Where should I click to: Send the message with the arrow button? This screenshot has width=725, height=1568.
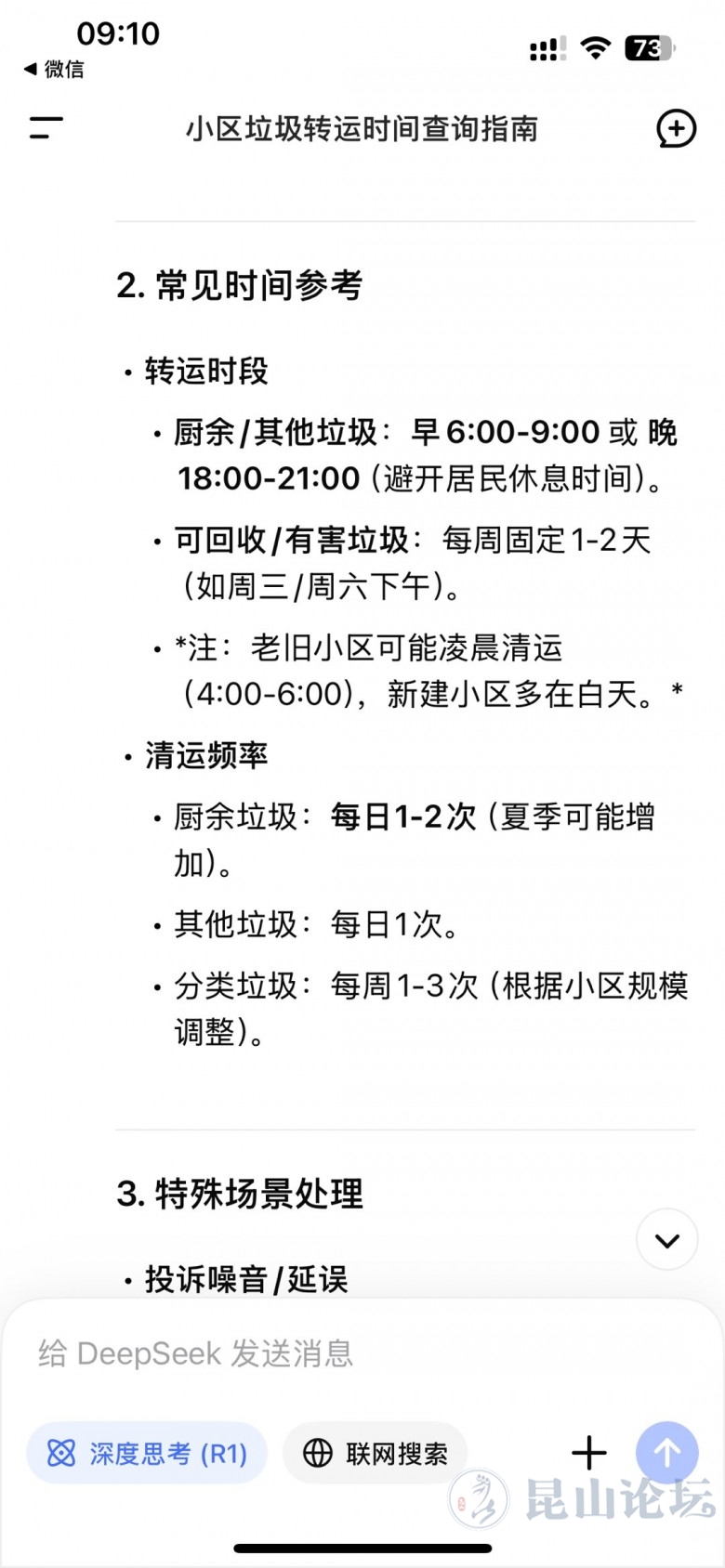click(666, 1452)
